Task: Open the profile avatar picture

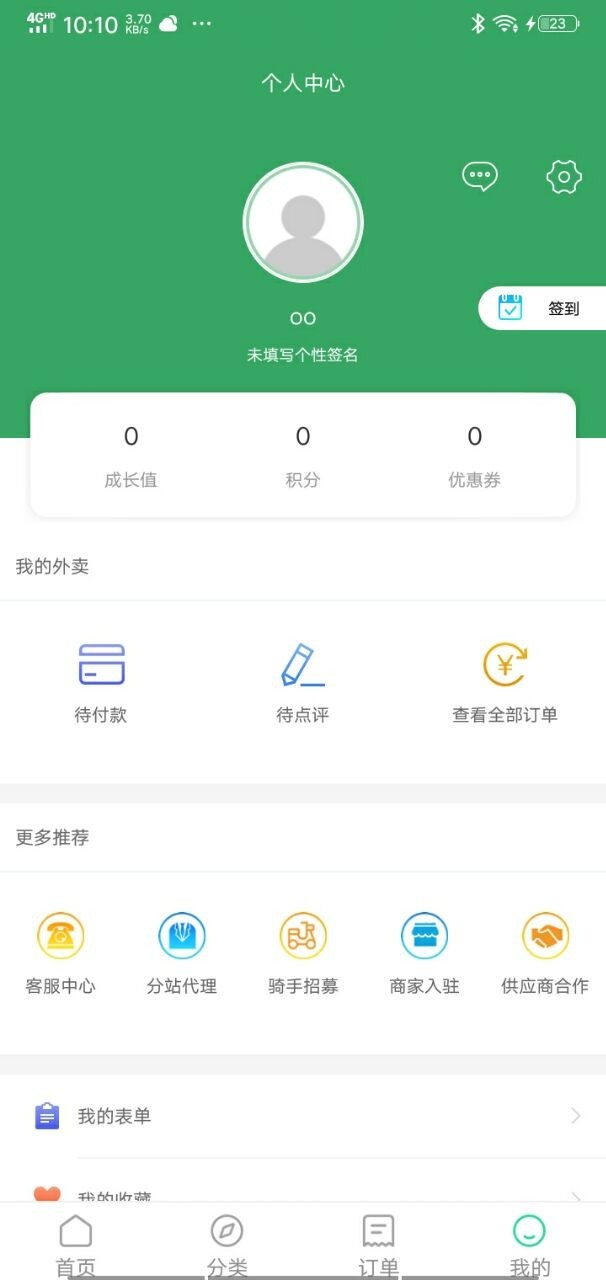Action: 303,222
